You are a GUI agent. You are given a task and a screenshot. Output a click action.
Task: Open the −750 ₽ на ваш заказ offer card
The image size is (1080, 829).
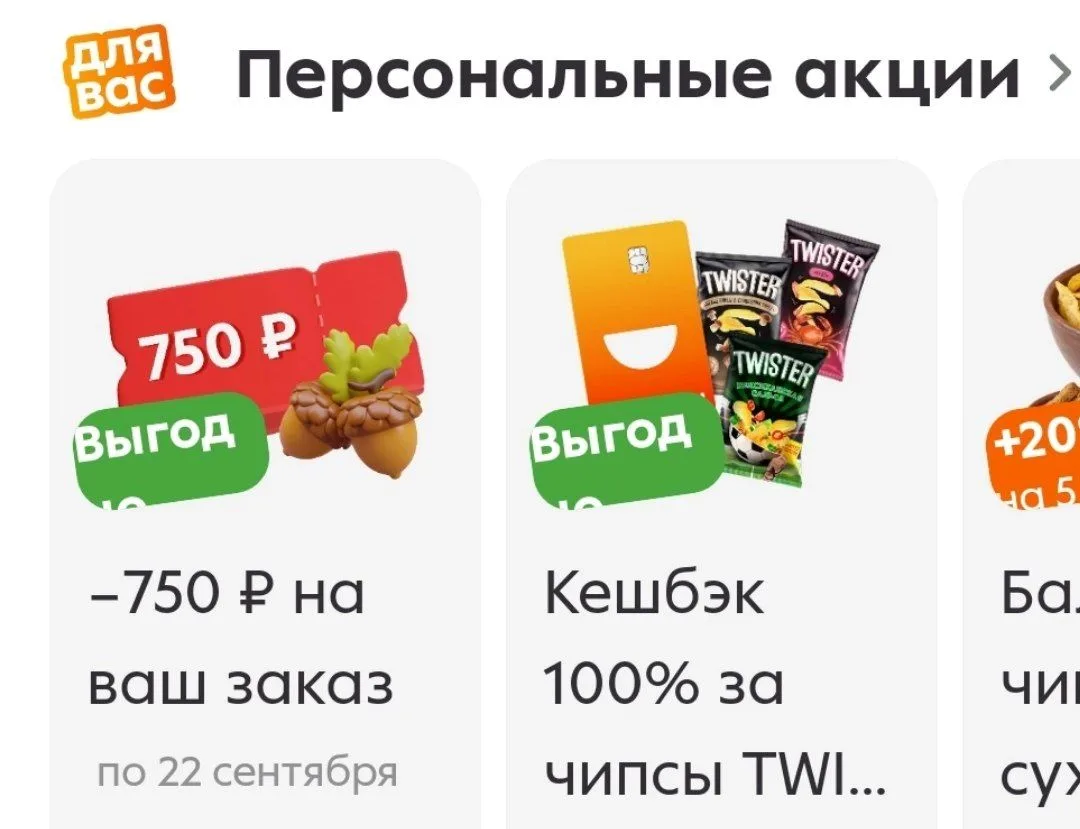pyautogui.click(x=265, y=494)
